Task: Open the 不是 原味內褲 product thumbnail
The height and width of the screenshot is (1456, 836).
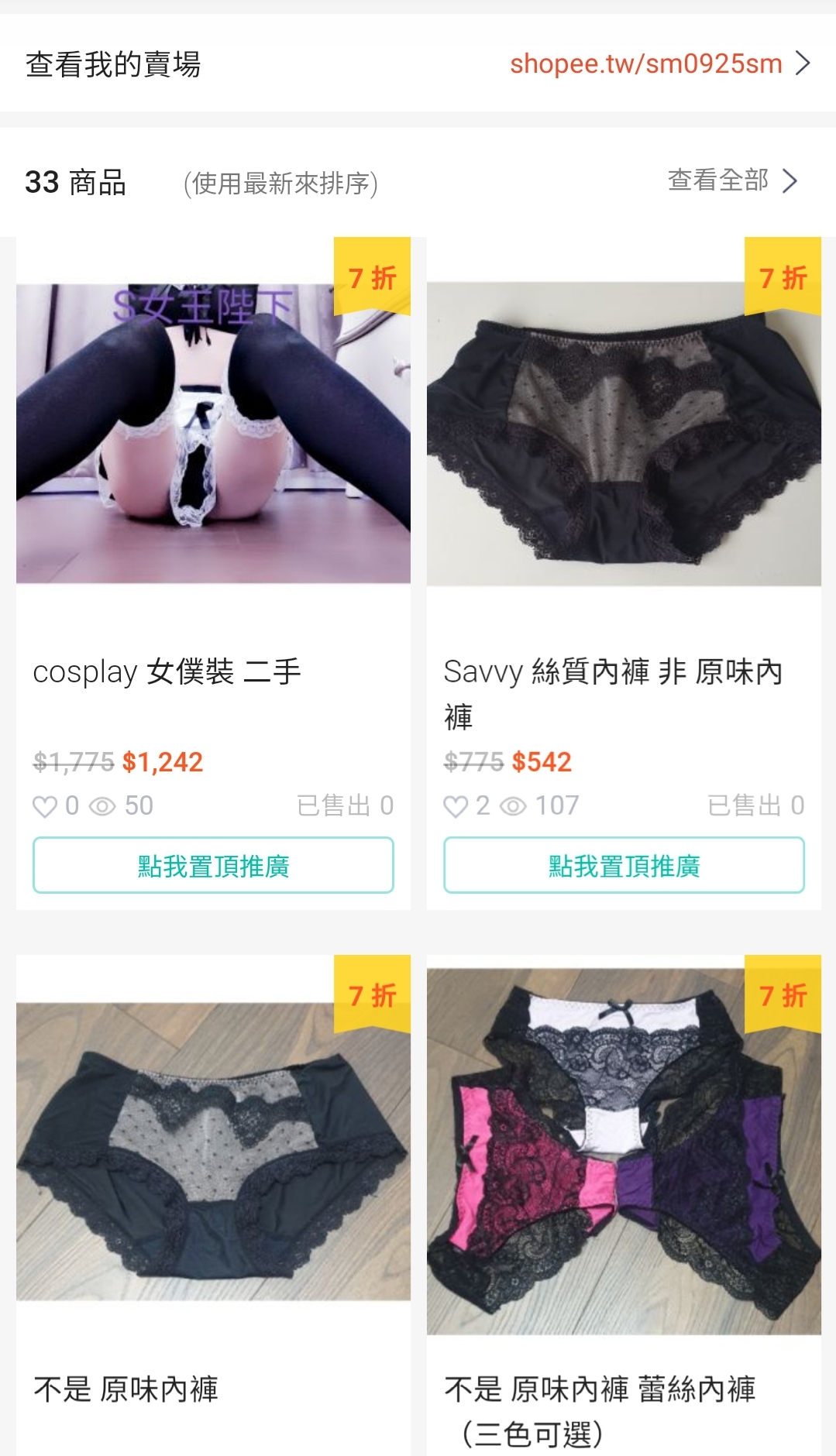Action: pos(212,1154)
